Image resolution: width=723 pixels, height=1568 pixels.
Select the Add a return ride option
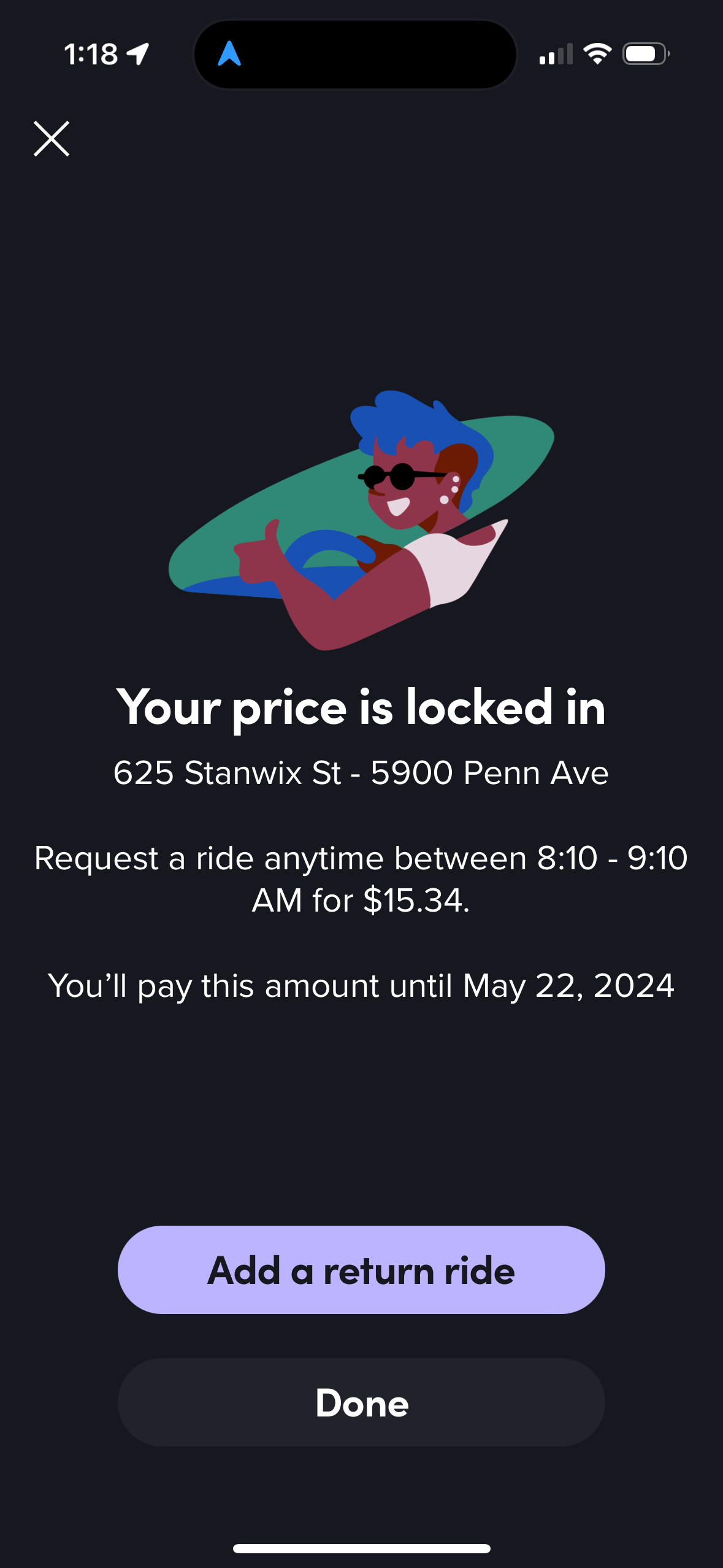[x=361, y=1270]
